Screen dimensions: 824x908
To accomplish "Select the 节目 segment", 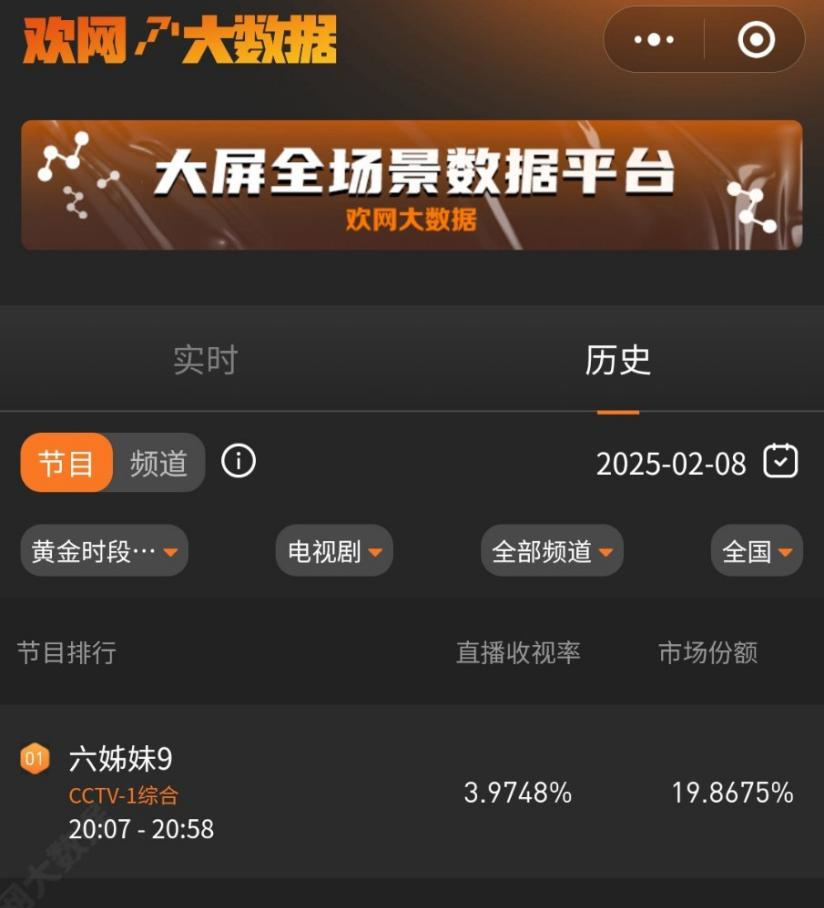I will 67,463.
